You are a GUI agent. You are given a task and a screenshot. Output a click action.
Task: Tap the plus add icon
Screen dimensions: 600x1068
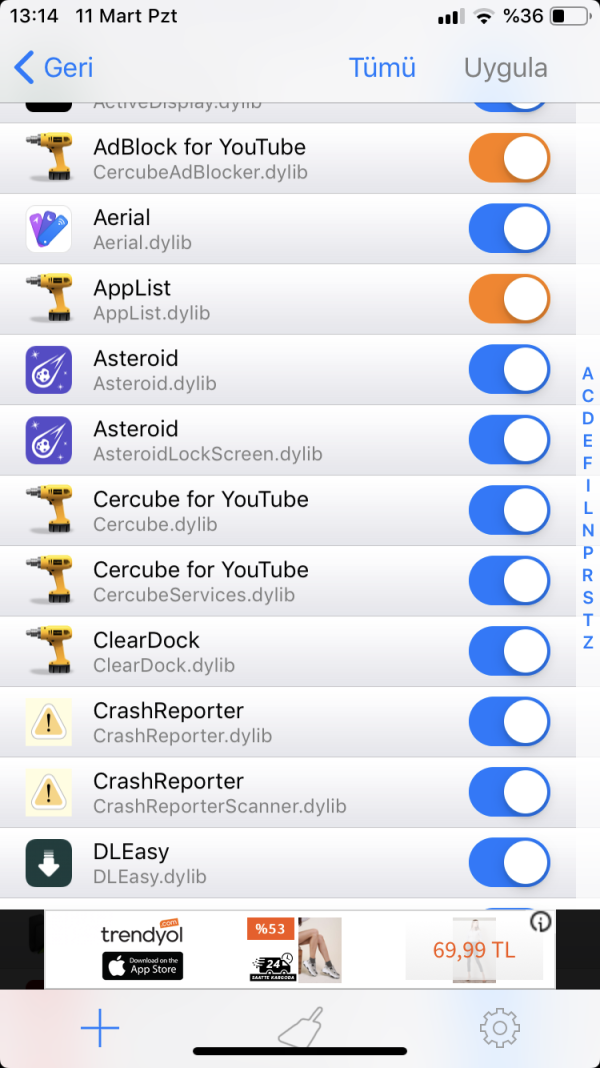[100, 1027]
